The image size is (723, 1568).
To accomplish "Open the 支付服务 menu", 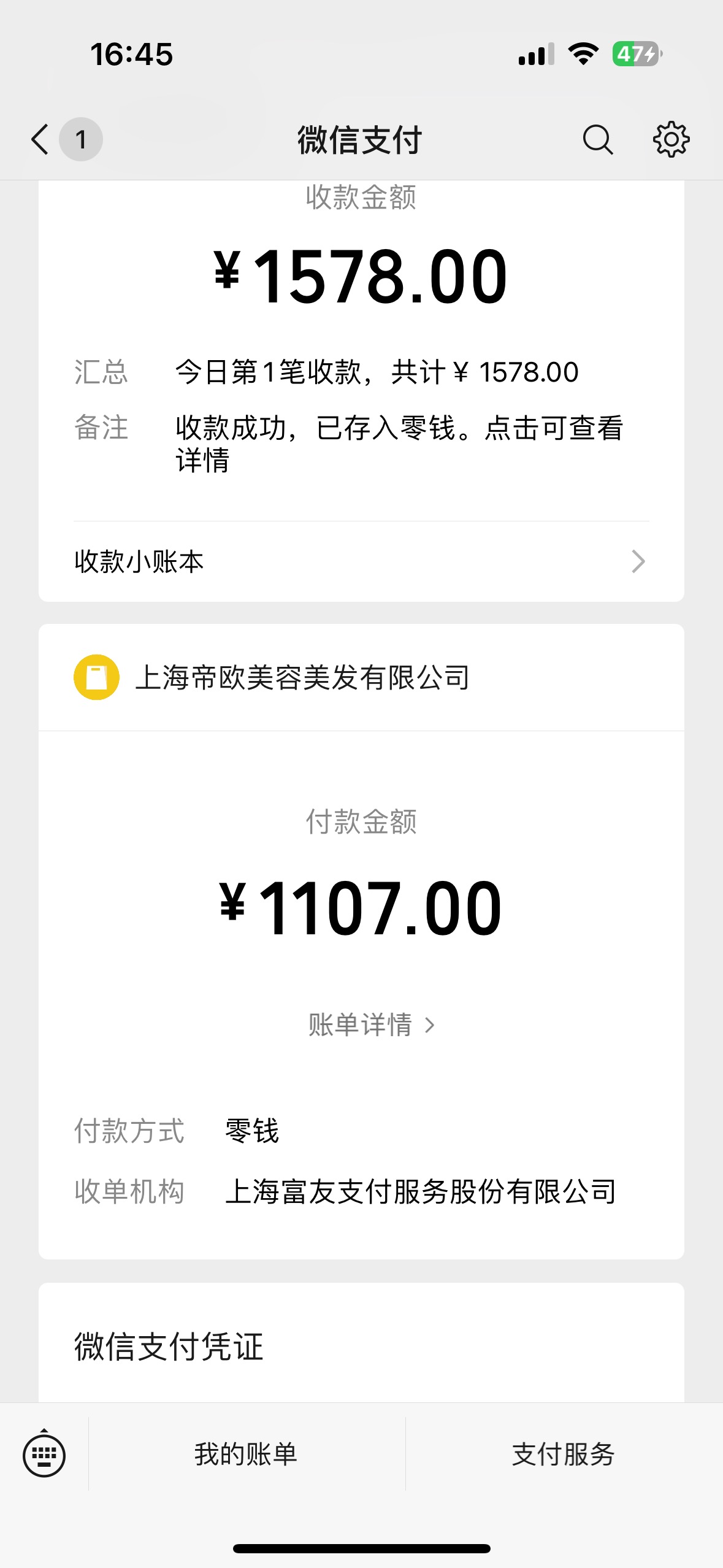I will tap(564, 1454).
